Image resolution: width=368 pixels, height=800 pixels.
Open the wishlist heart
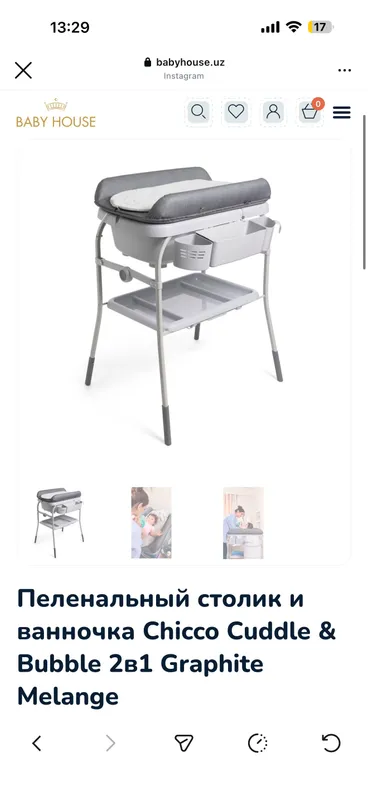tap(236, 111)
